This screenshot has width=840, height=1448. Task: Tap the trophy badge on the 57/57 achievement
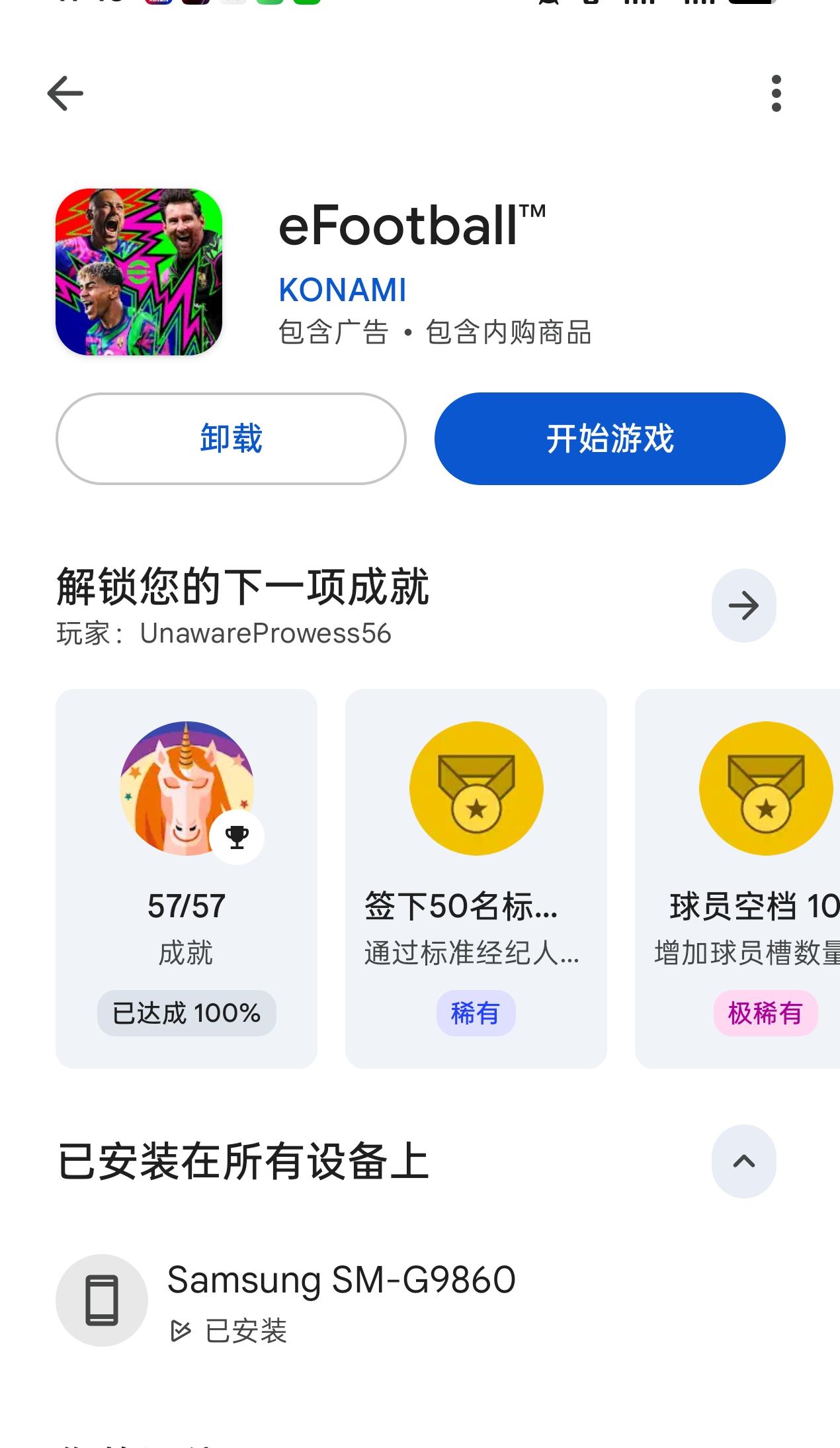click(238, 836)
